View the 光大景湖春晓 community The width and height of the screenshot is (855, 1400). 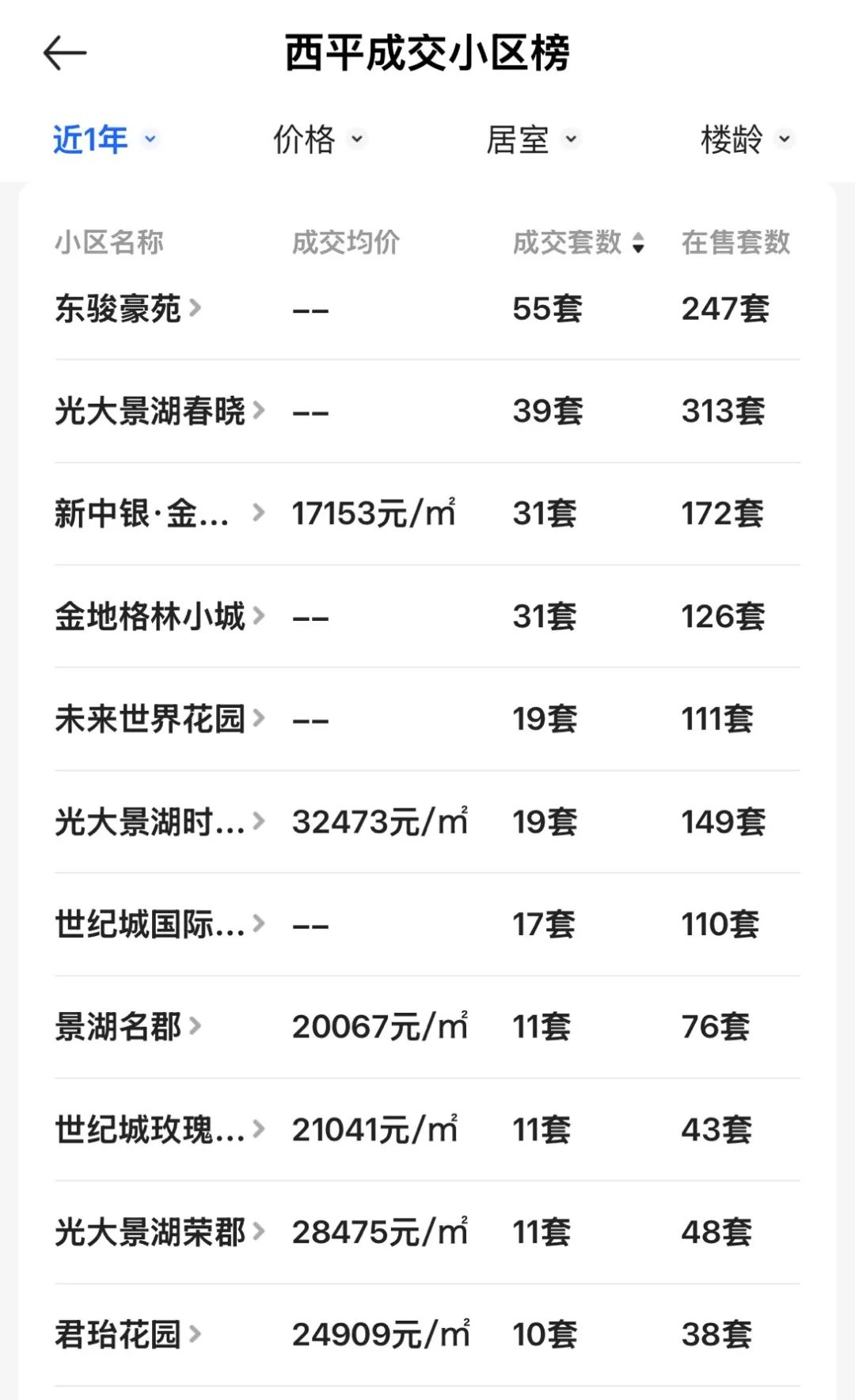[158, 411]
